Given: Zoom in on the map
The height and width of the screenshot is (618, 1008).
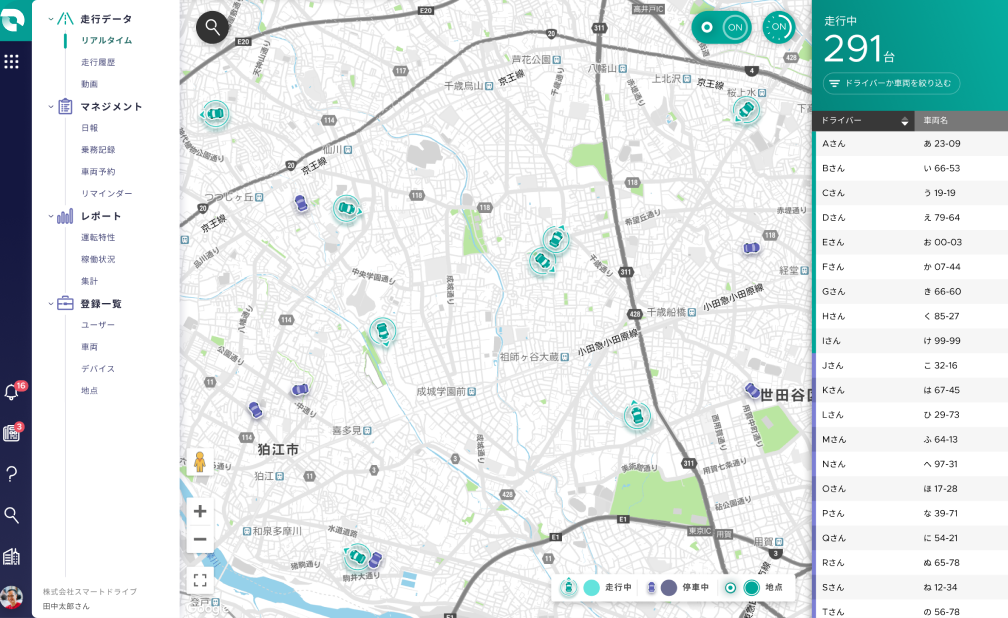Looking at the screenshot, I should (200, 511).
